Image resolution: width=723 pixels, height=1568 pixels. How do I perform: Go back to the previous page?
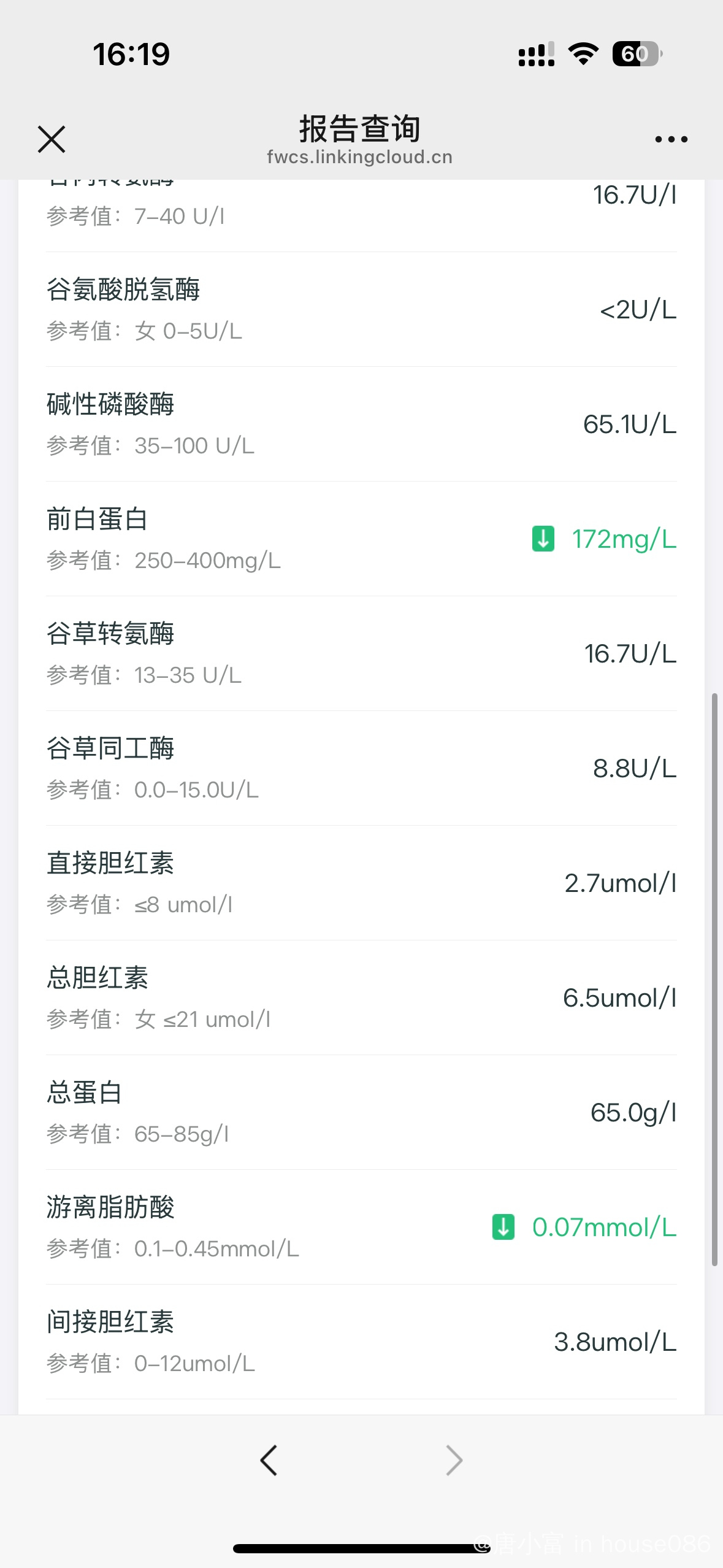click(269, 1460)
